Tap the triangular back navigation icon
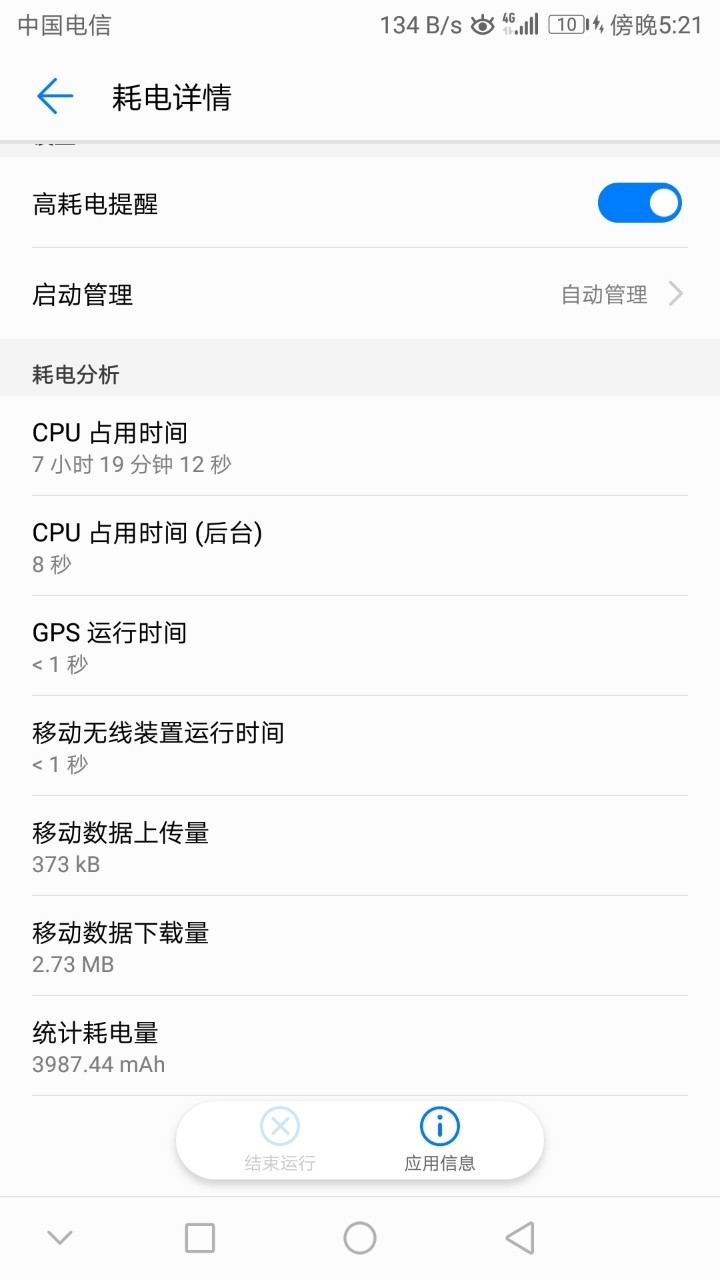 [x=520, y=1236]
